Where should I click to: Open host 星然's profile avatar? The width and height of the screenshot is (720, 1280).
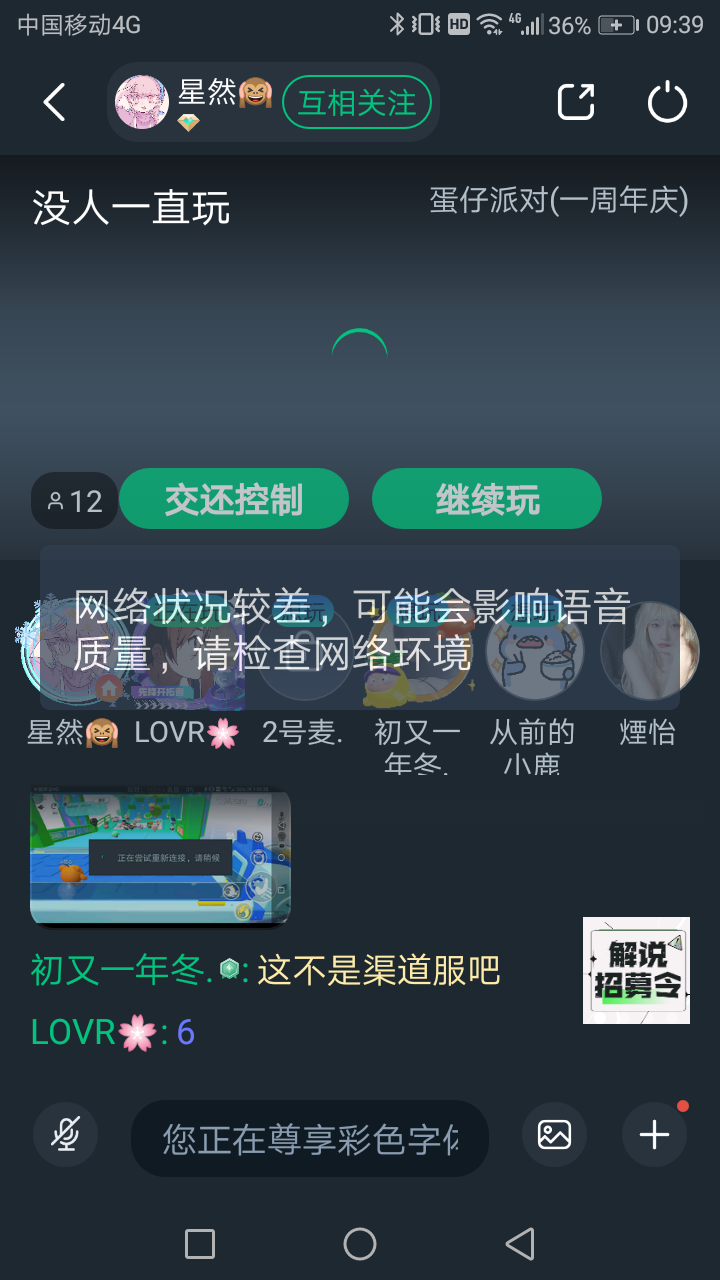142,102
